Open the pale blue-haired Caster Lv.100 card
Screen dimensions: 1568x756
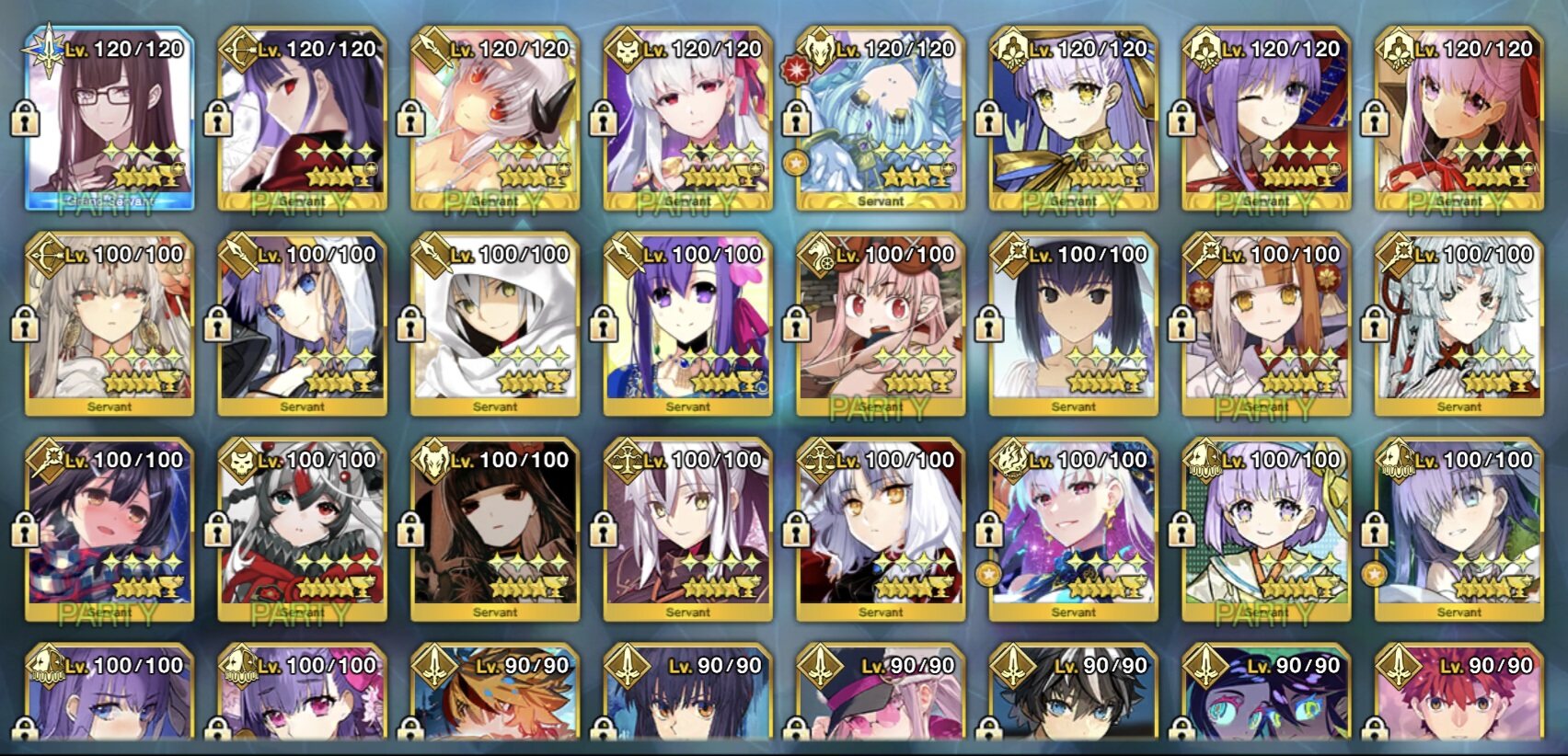[1459, 325]
